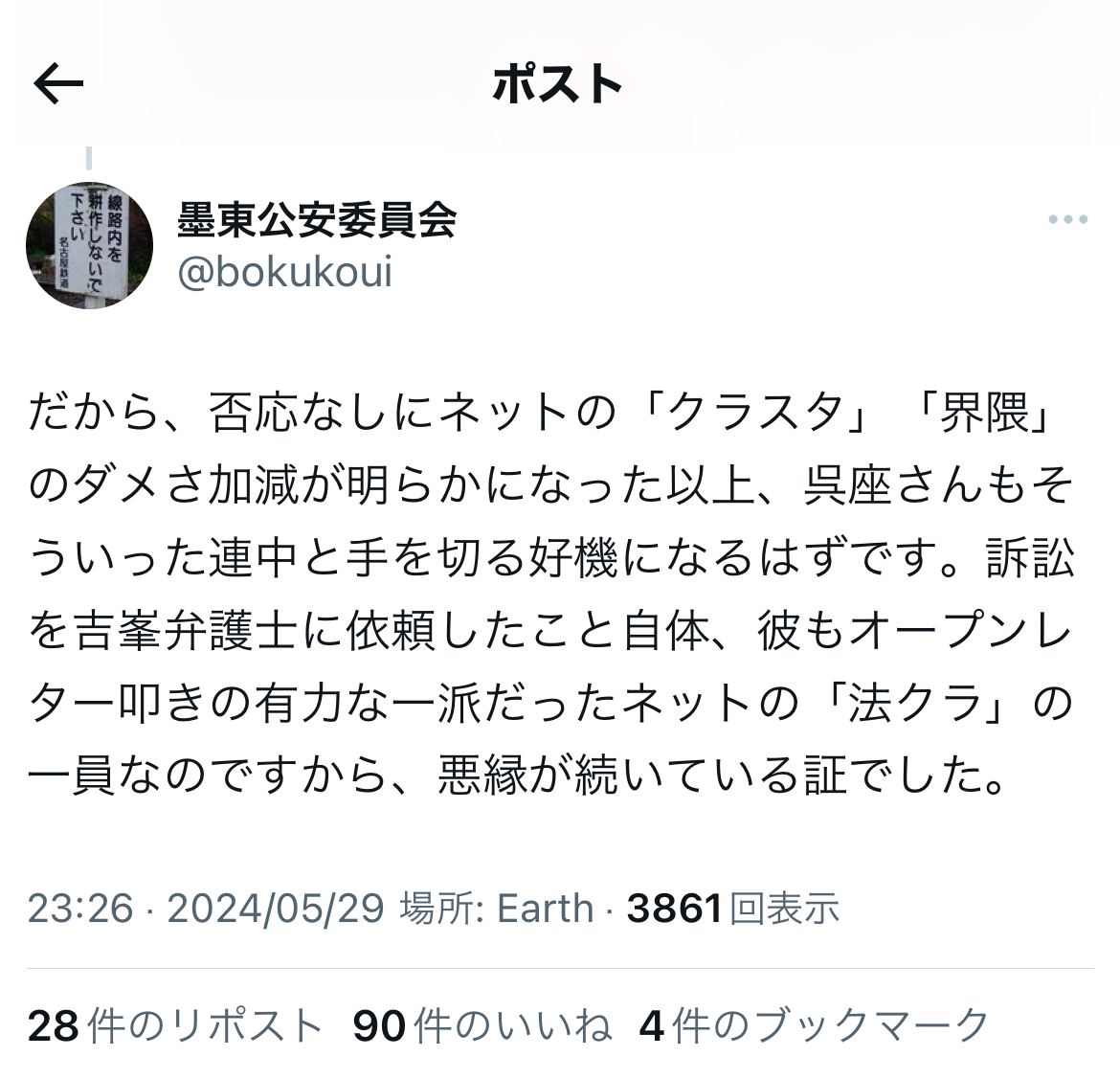This screenshot has width=1120, height=1079.
Task: Open the Earth location link
Action: (x=546, y=908)
